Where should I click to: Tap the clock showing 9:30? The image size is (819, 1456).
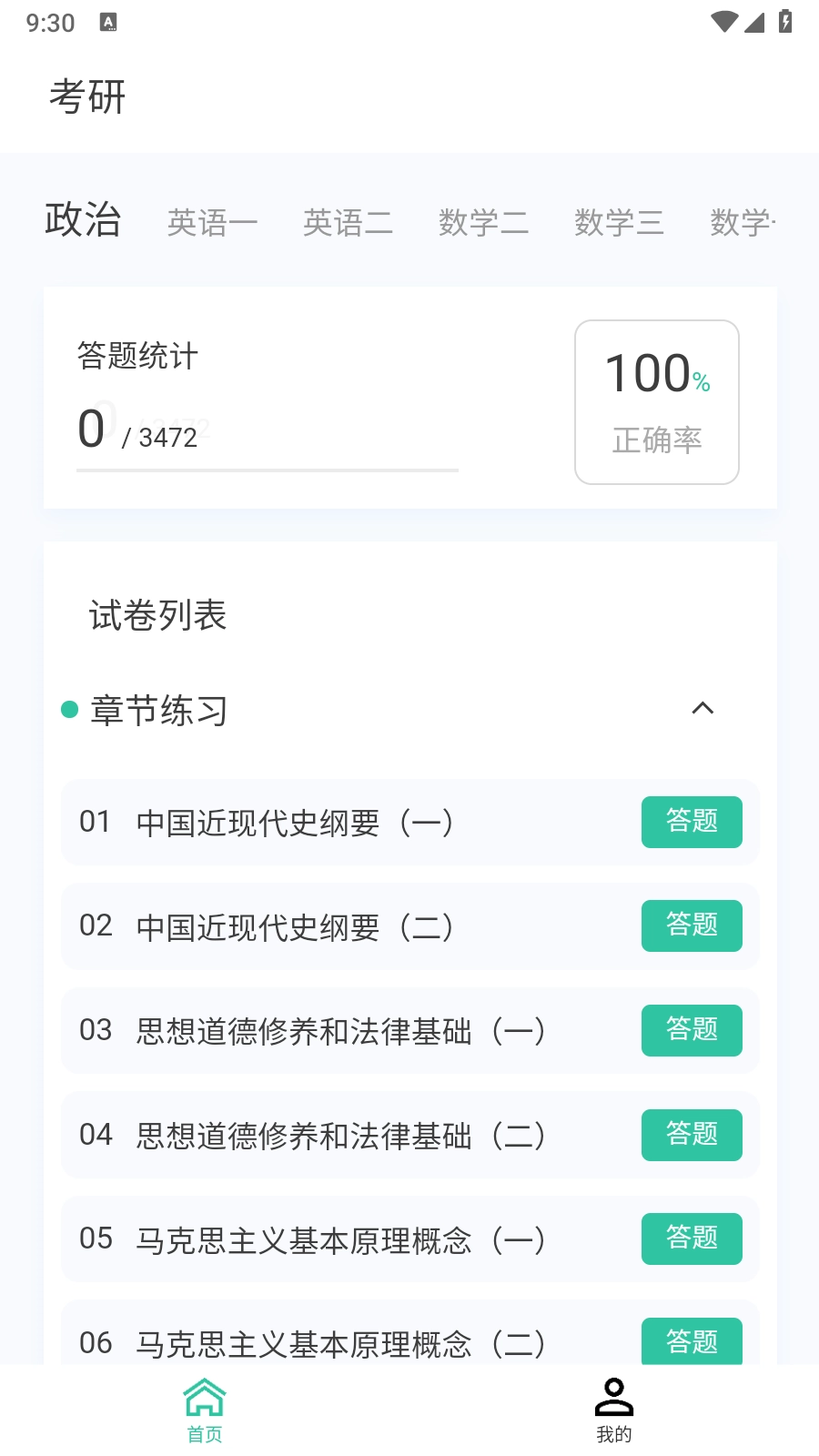pos(52,22)
